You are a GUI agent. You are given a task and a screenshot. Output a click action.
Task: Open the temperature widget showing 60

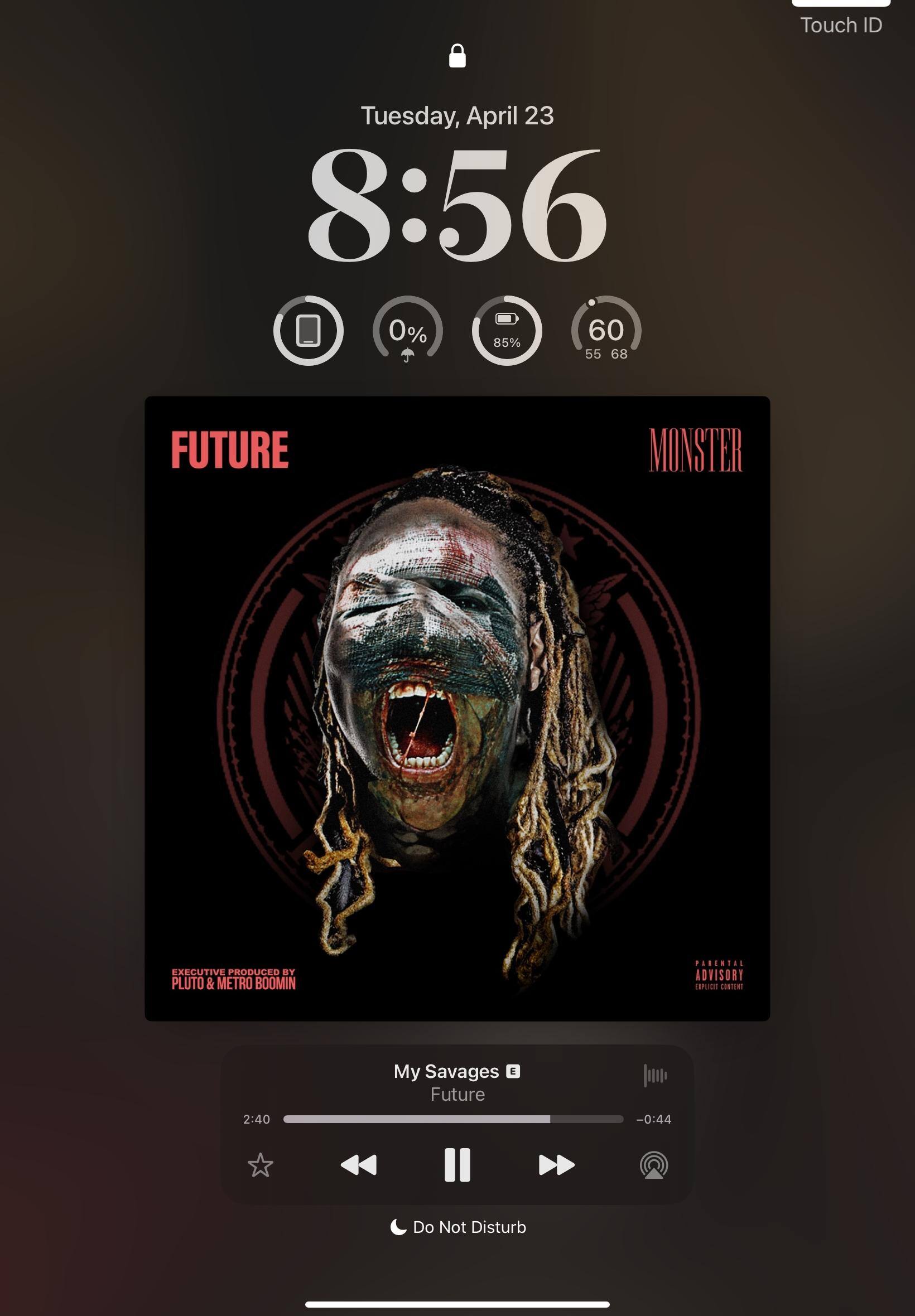606,331
